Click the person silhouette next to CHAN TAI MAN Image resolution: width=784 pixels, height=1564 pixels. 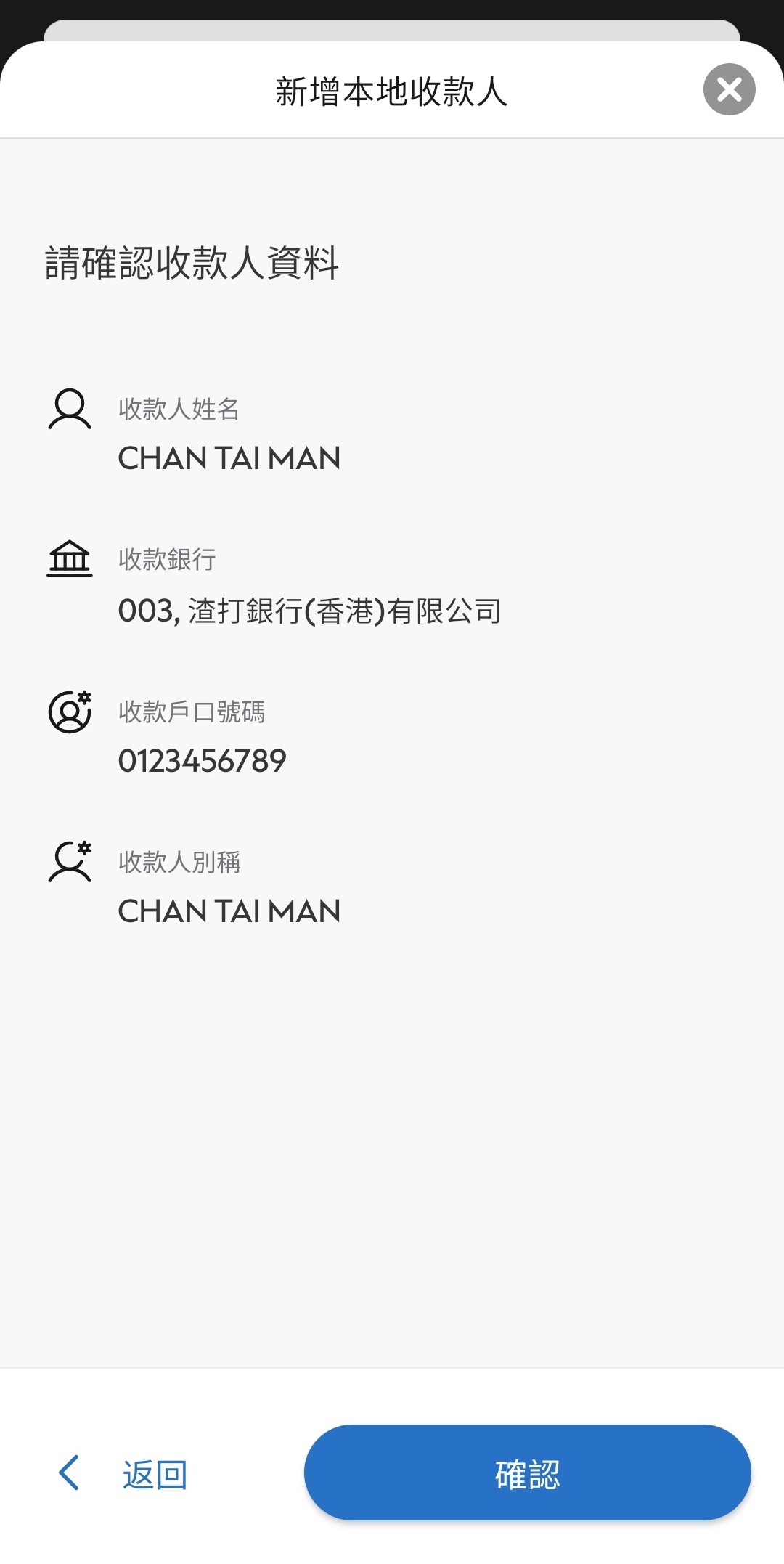tap(69, 409)
